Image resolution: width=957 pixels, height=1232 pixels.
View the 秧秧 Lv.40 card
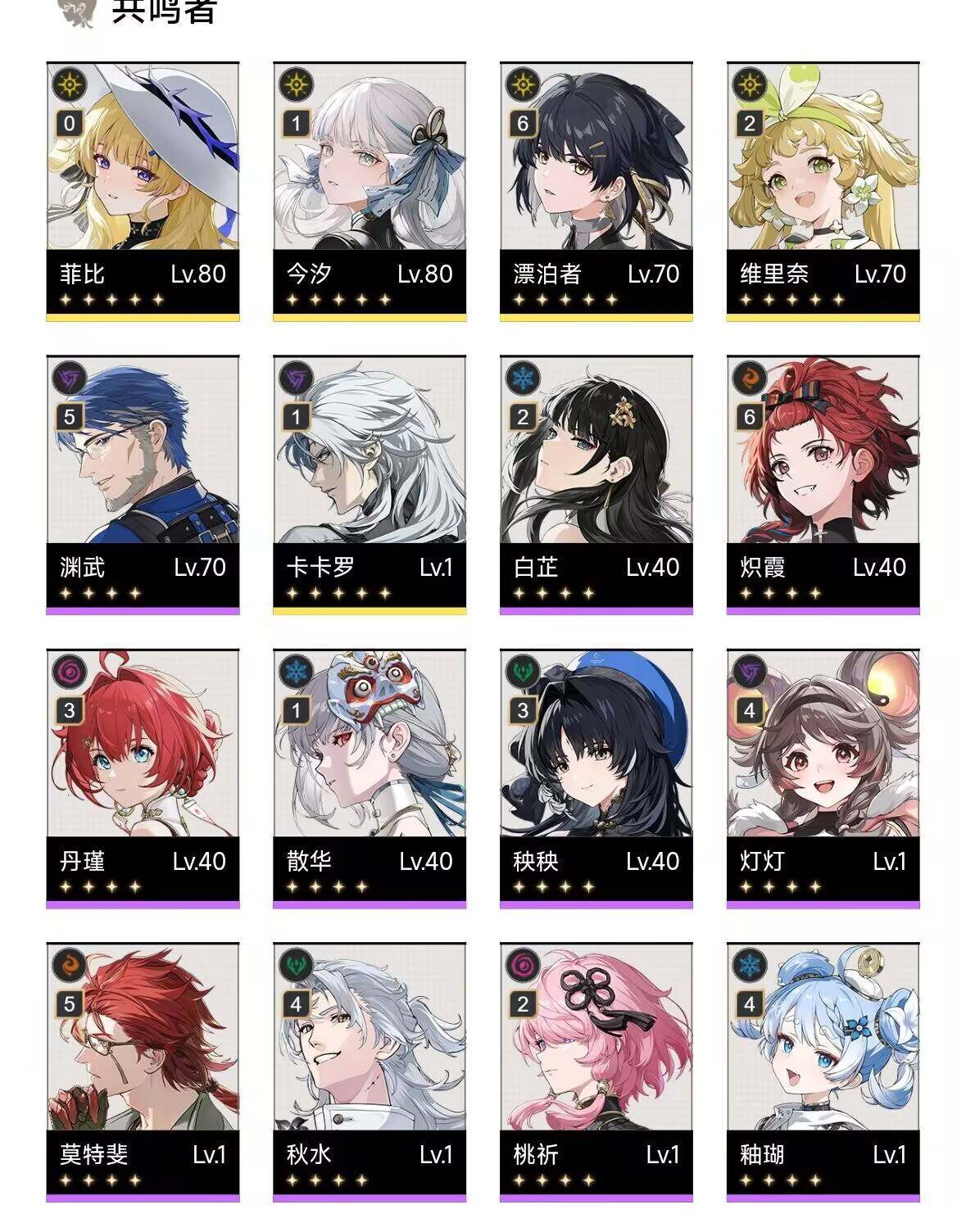pos(596,777)
